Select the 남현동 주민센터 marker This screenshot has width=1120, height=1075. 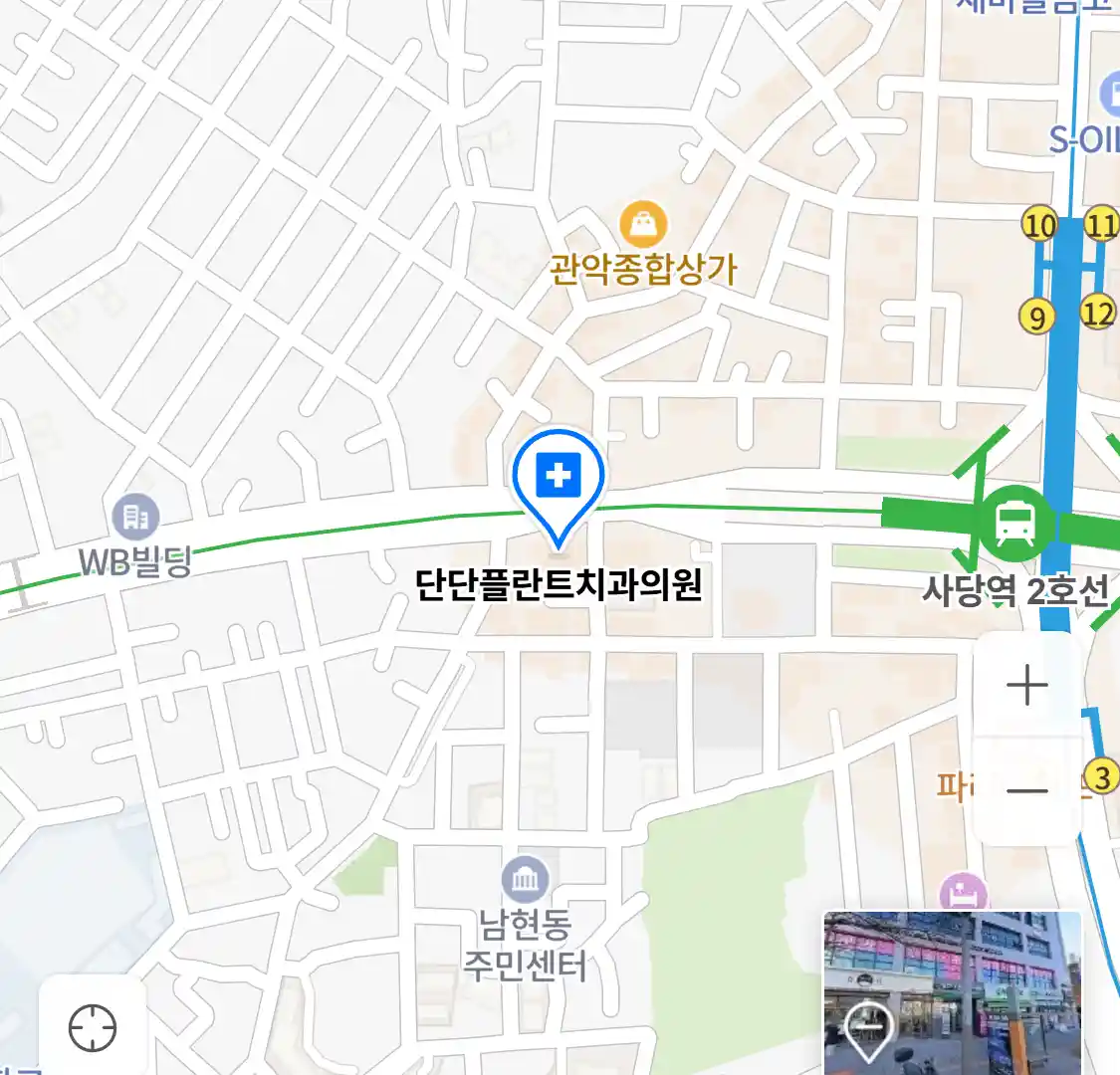coord(525,879)
